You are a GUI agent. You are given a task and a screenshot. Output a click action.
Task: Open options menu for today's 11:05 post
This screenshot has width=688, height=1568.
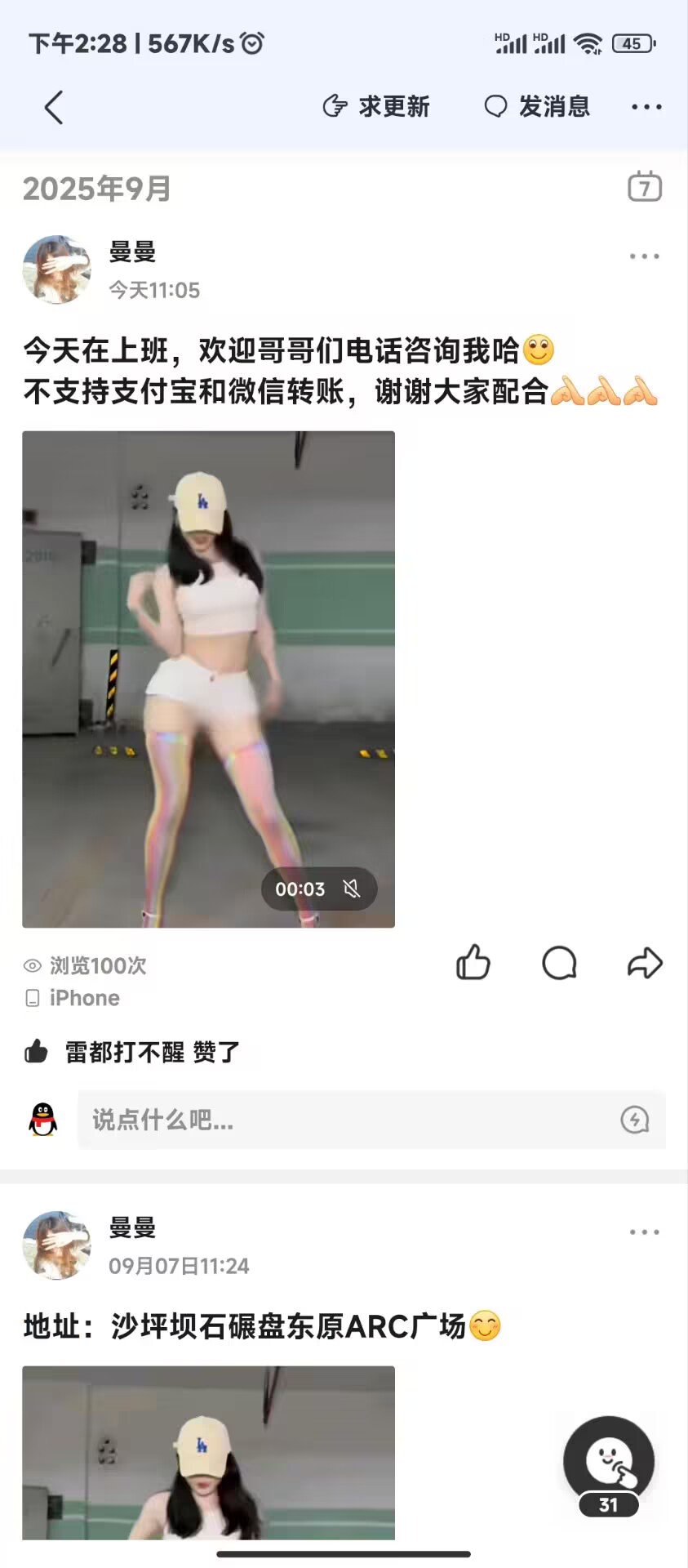click(644, 256)
